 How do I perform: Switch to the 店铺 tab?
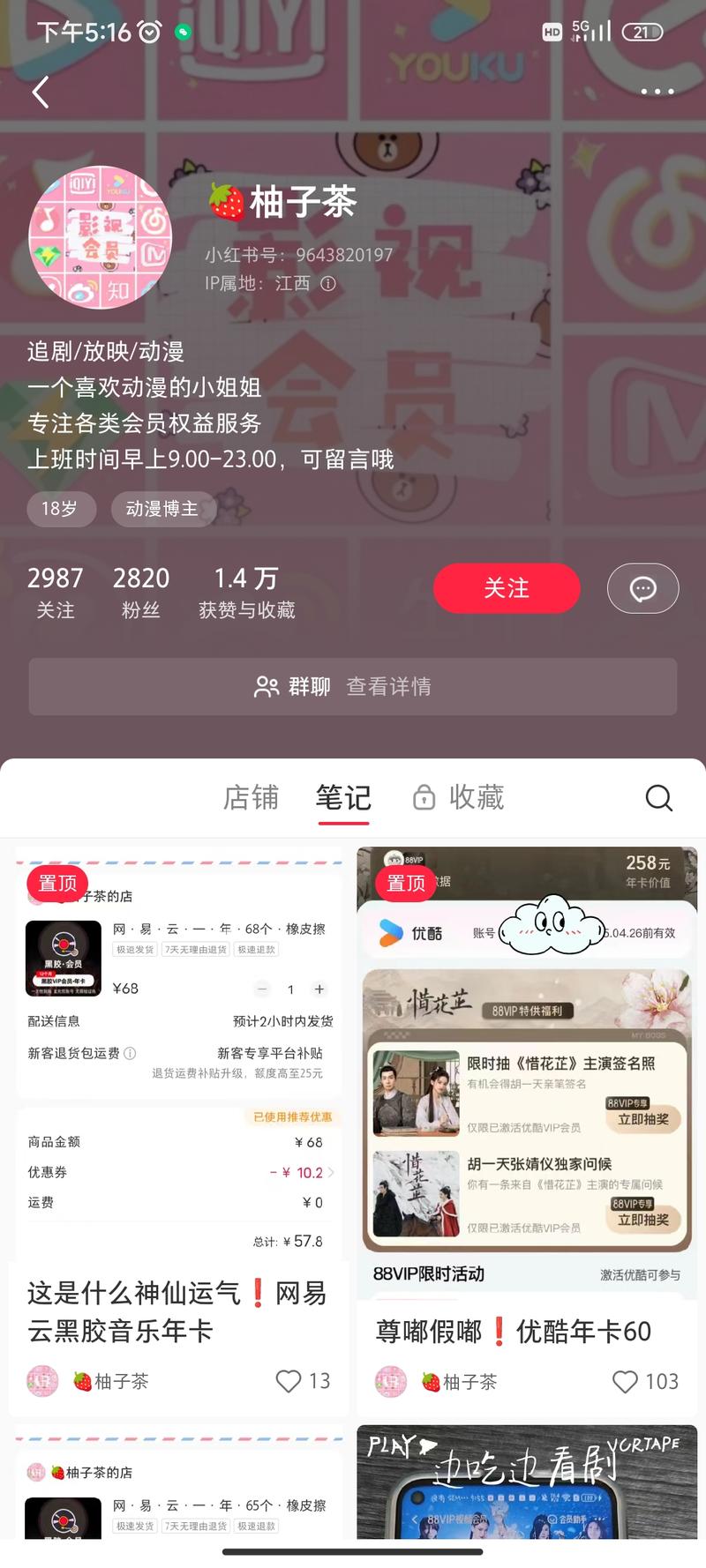click(x=251, y=797)
